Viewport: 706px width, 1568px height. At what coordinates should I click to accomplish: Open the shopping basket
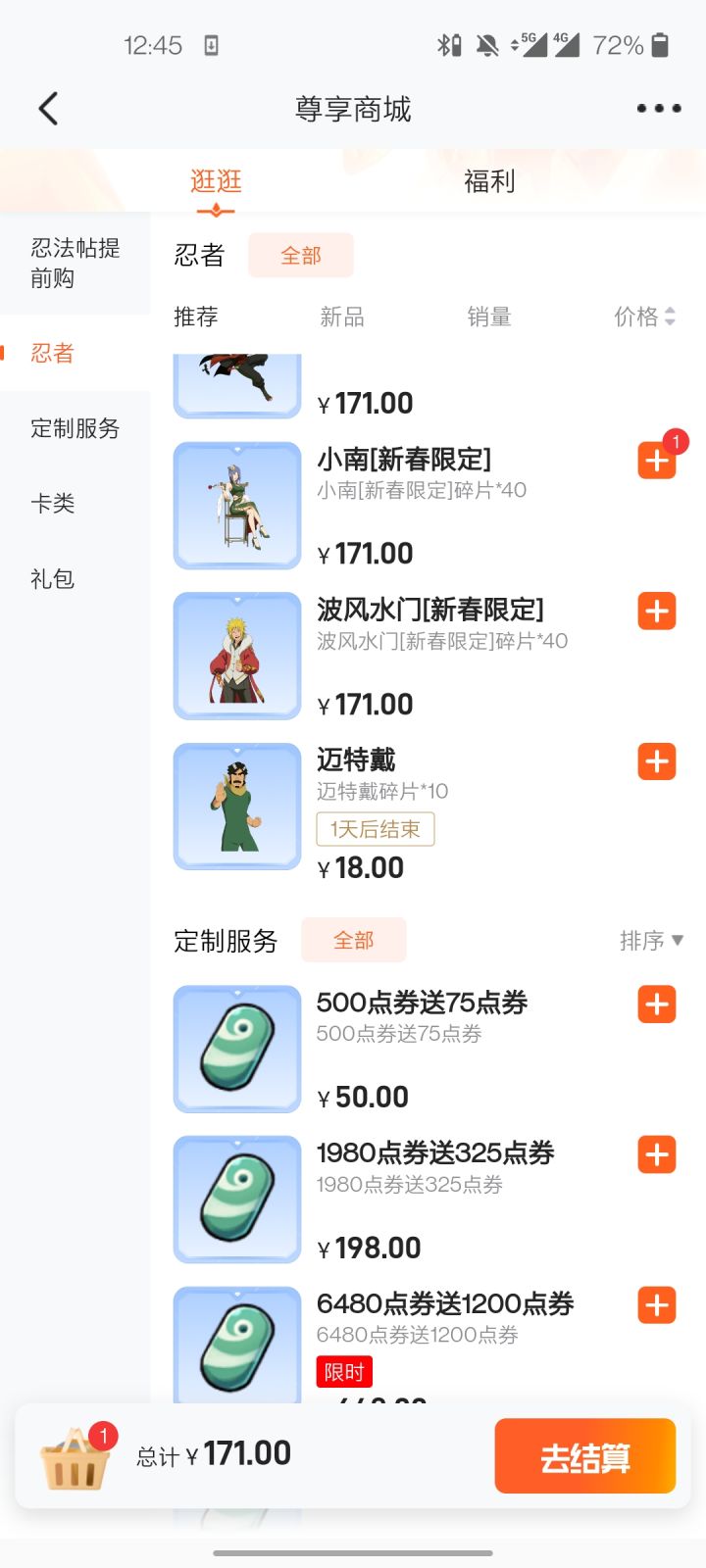click(x=75, y=1458)
